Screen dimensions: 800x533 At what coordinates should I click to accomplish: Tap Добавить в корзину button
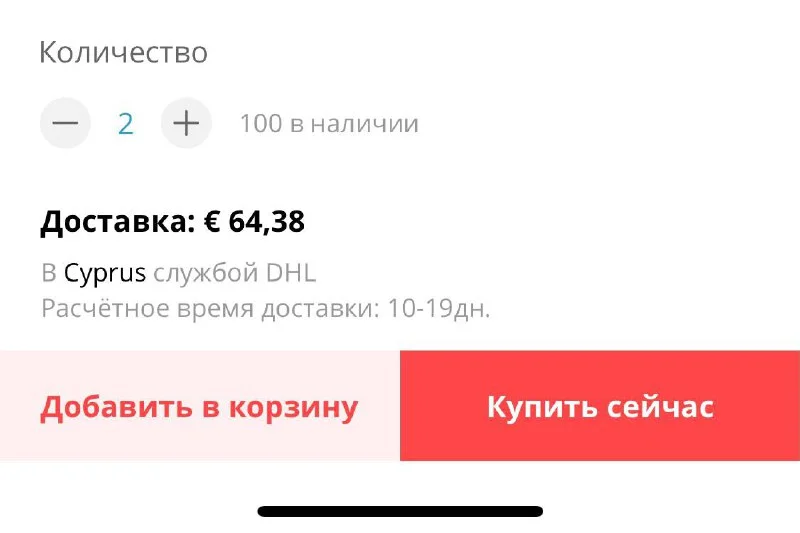(x=199, y=407)
